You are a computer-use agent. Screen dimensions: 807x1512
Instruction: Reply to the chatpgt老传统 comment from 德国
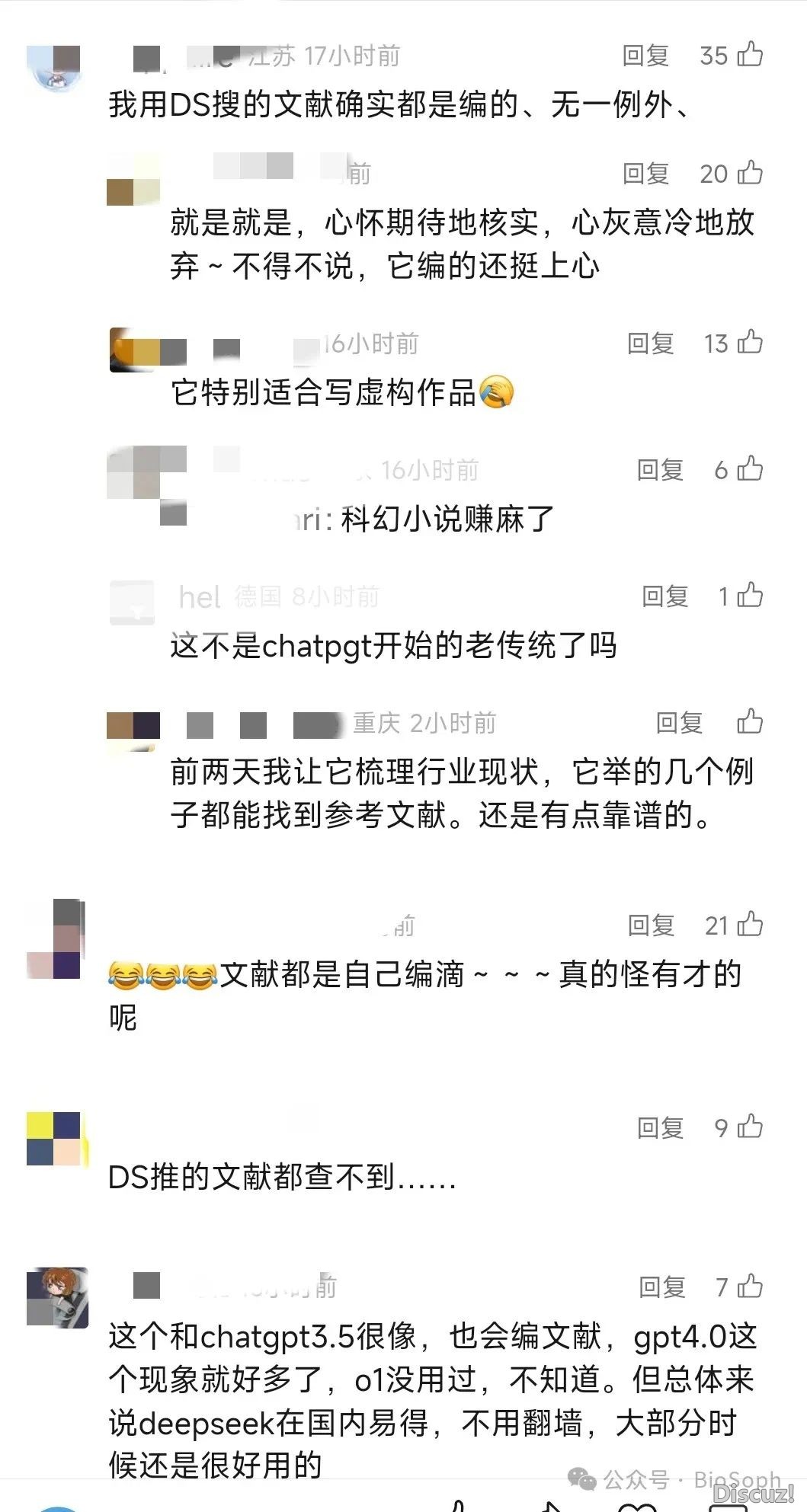tap(664, 596)
